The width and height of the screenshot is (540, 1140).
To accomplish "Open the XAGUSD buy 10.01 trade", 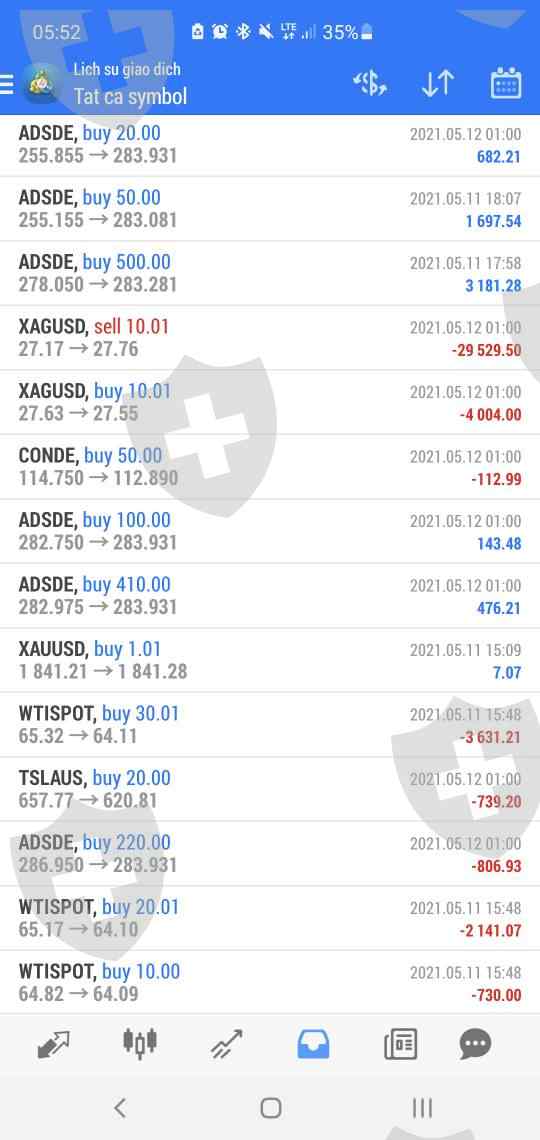I will click(x=270, y=402).
